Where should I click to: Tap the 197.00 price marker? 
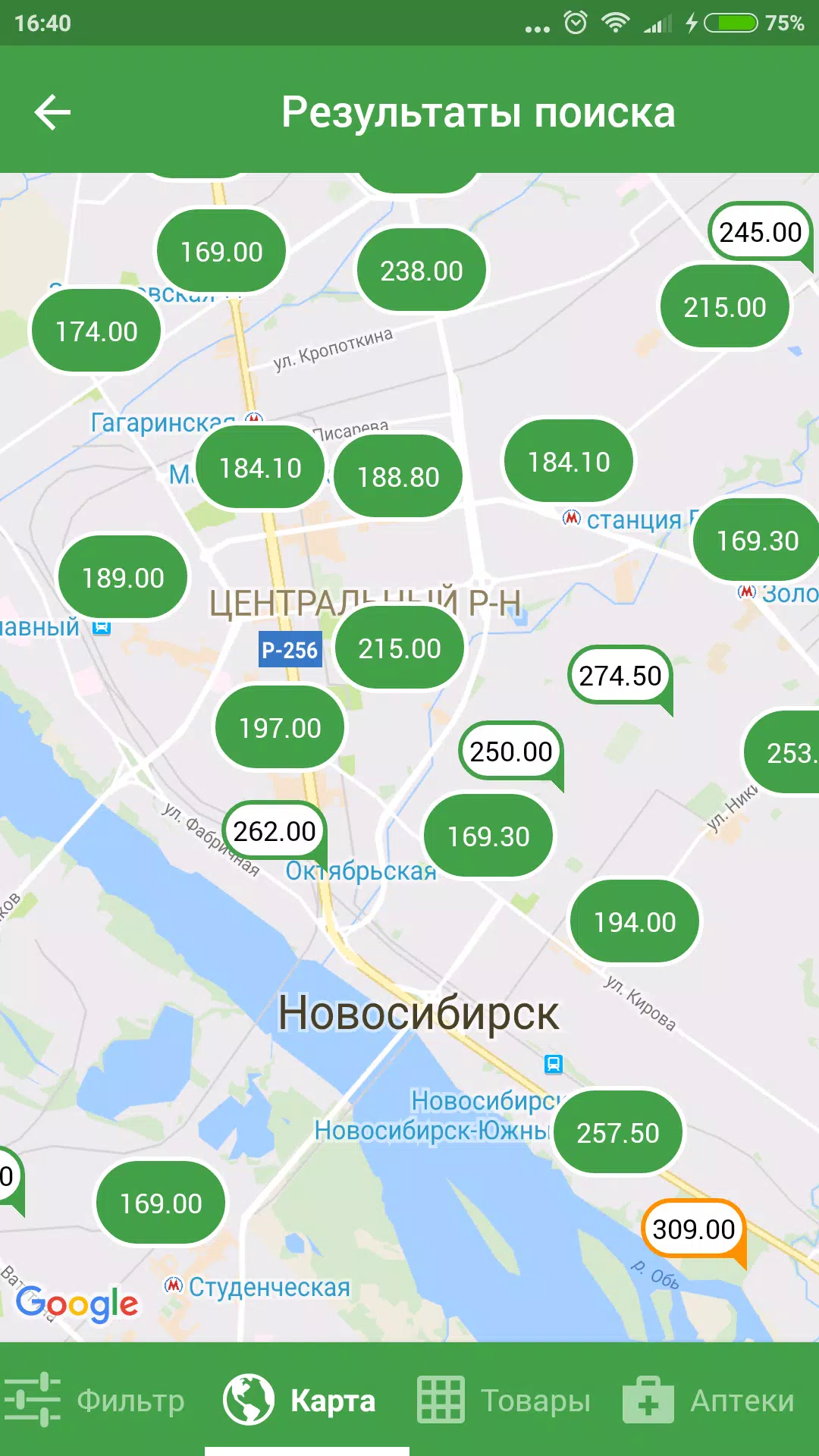tap(280, 728)
